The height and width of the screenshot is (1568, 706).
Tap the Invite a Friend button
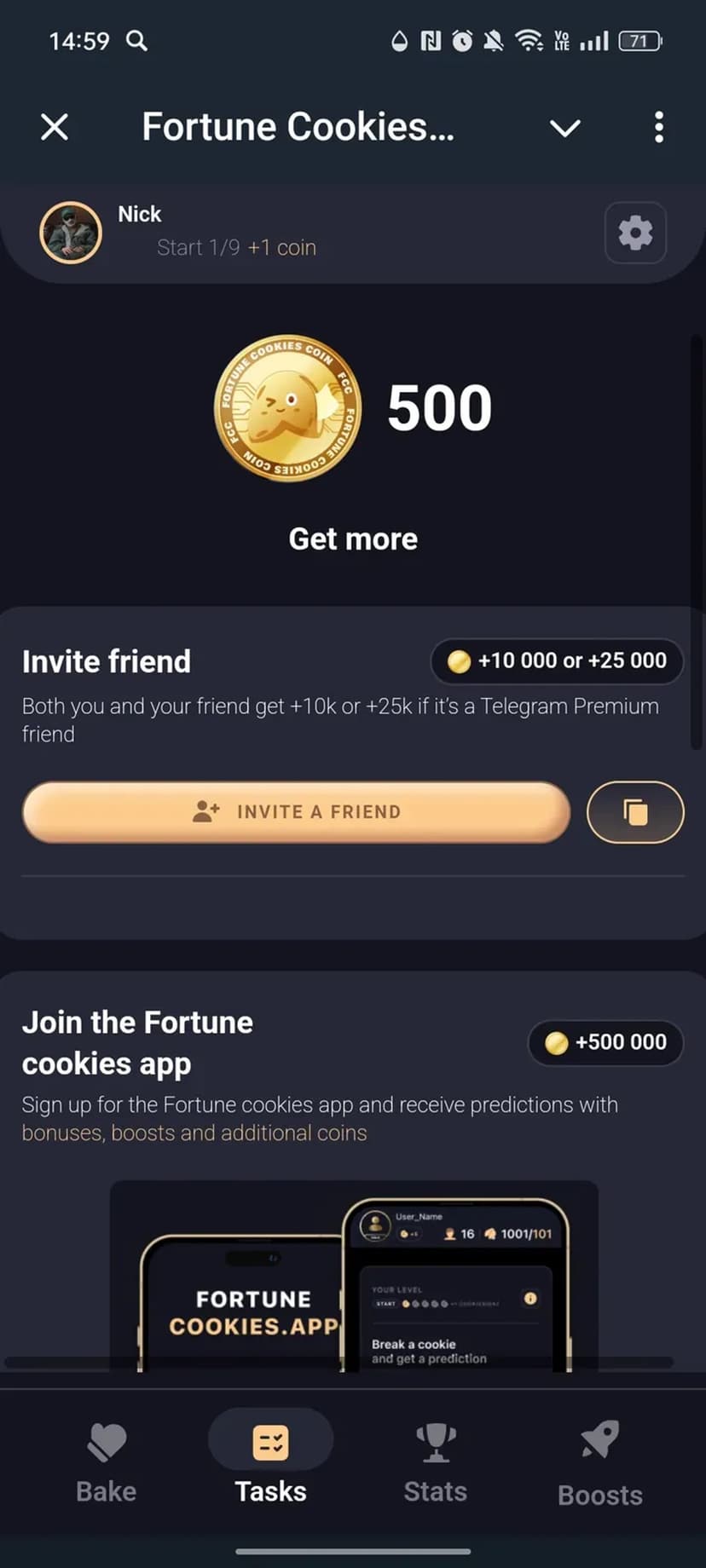[x=296, y=812]
